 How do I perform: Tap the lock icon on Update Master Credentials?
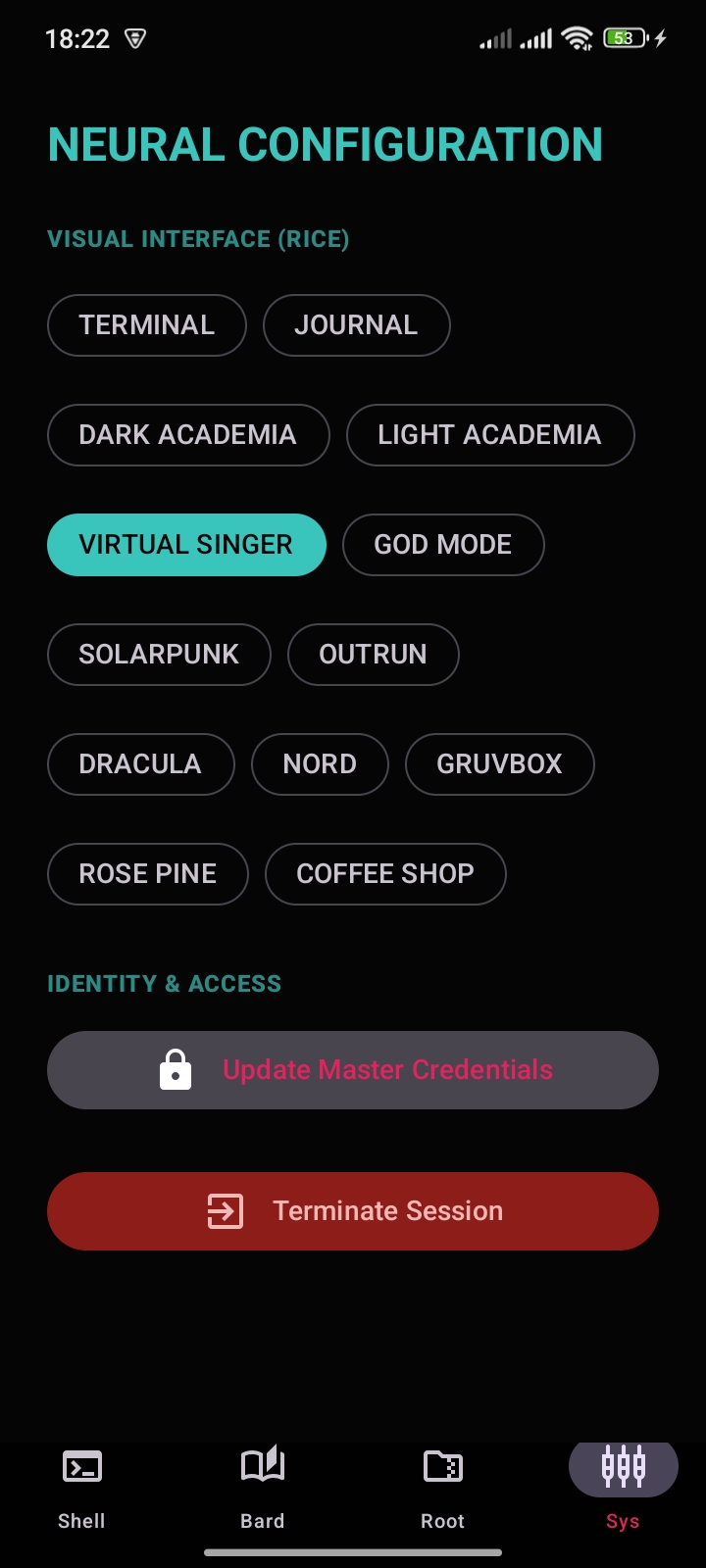coord(175,1069)
